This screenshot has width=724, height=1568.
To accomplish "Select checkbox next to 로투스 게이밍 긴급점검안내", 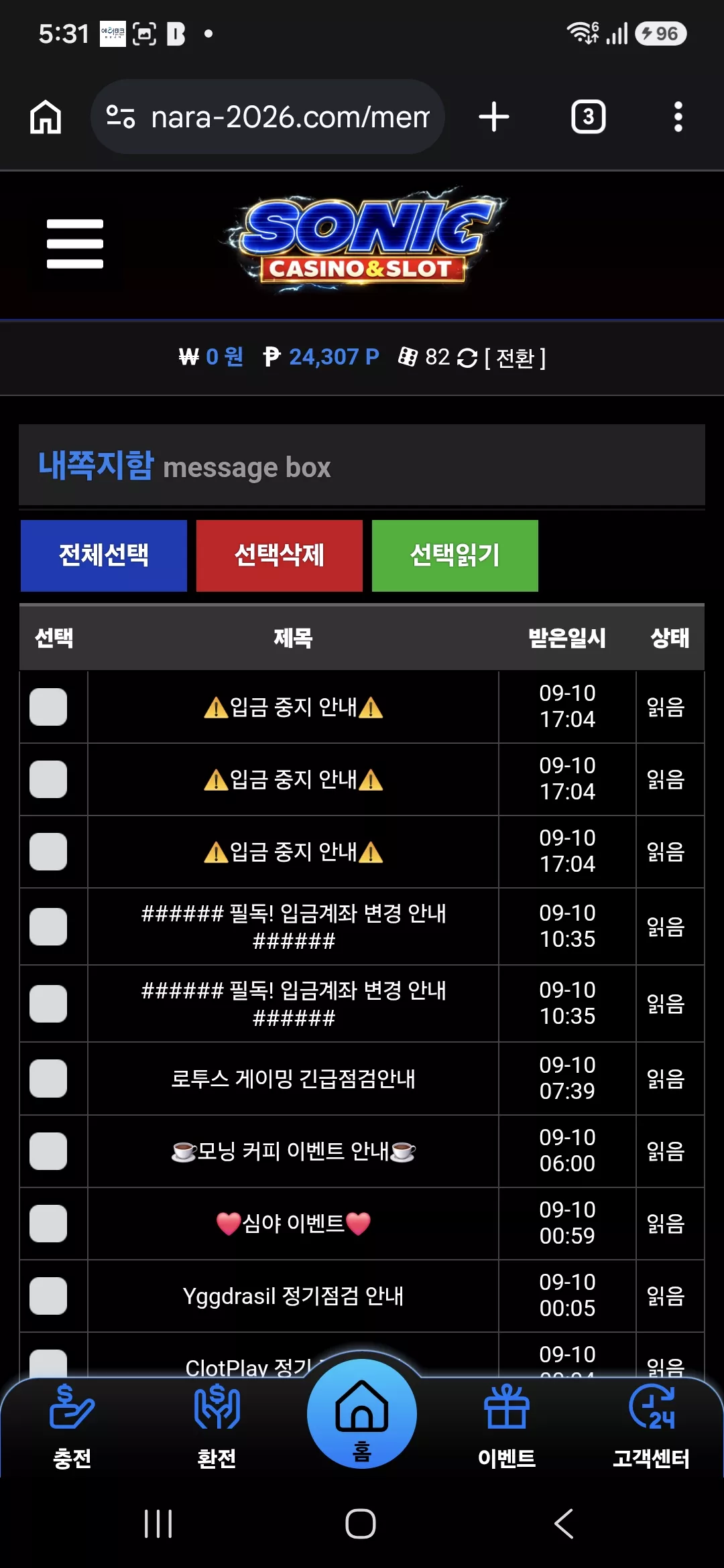I will tap(48, 1079).
